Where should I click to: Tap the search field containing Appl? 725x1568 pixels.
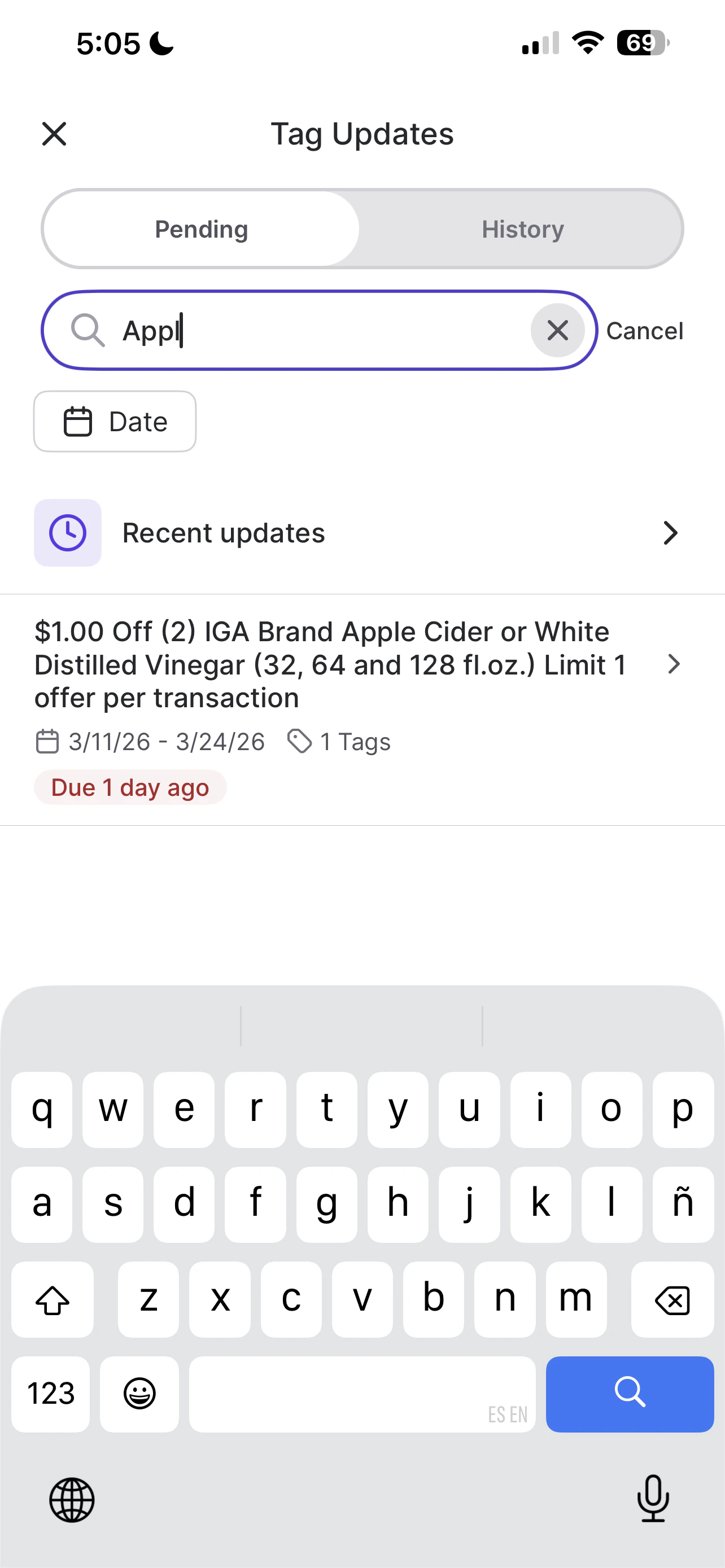click(317, 331)
